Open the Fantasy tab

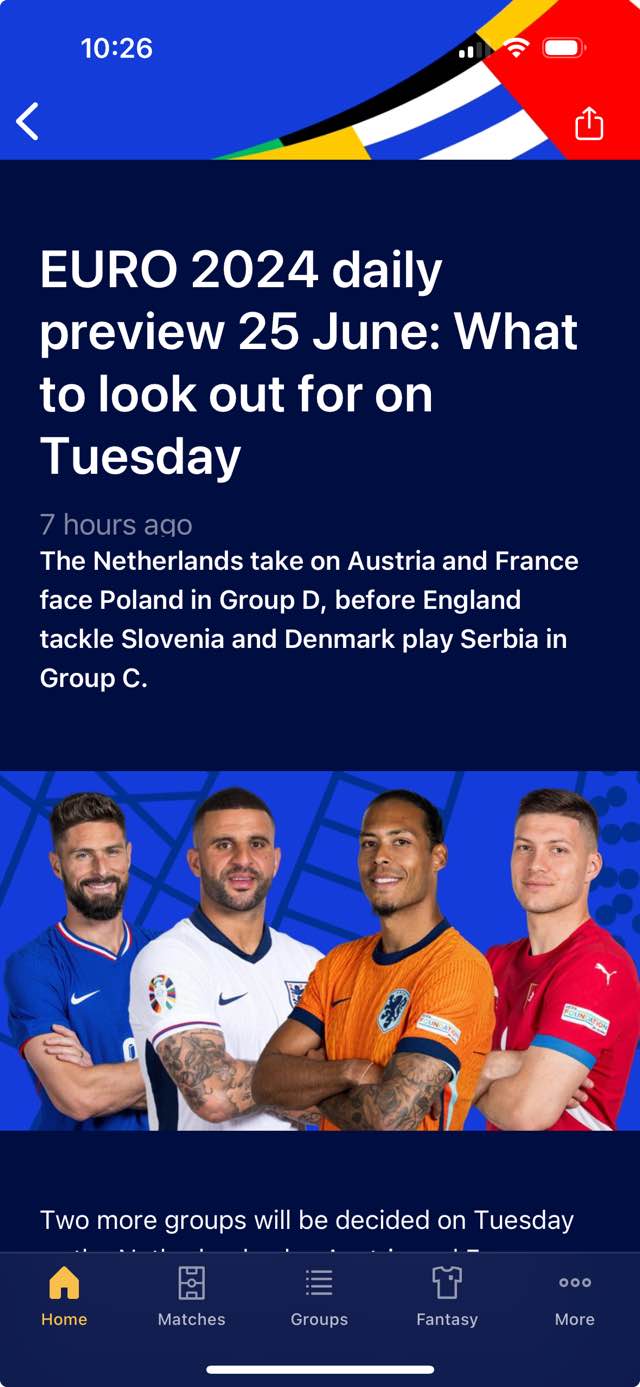pos(447,1296)
